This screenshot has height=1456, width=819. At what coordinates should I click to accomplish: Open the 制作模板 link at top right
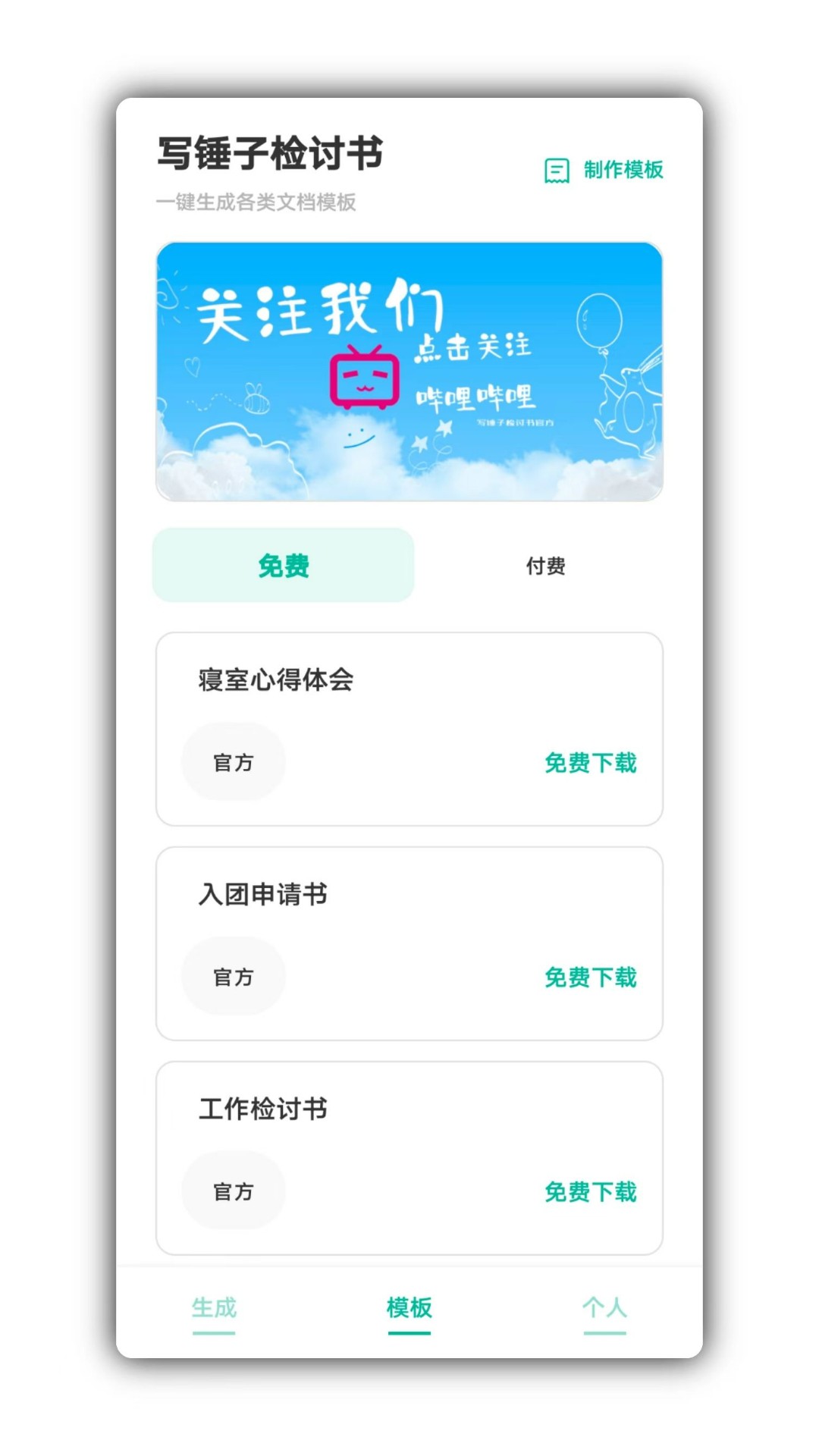coord(623,170)
